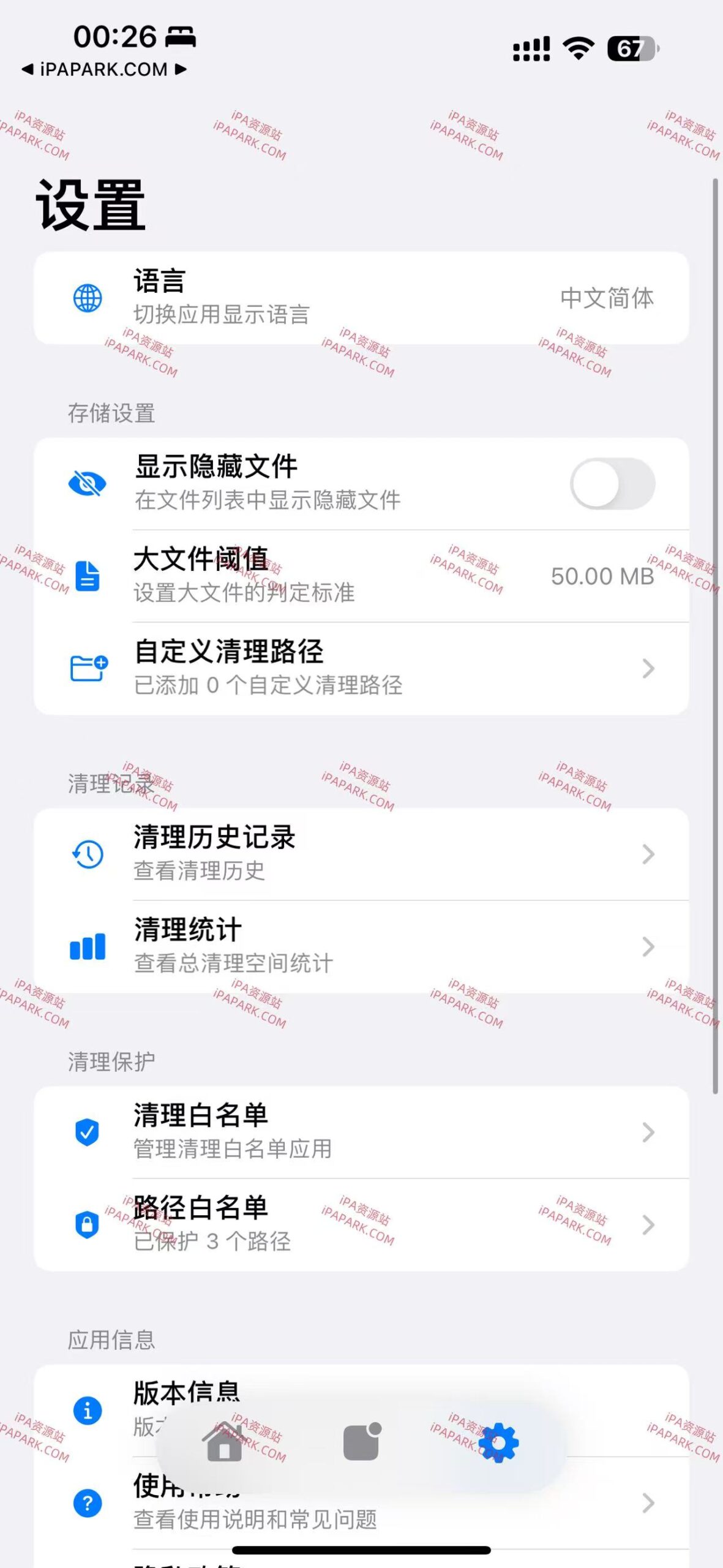Viewport: 723px width, 1568px height.
Task: Open 清理历史记录 via its chevron
Action: click(x=648, y=854)
